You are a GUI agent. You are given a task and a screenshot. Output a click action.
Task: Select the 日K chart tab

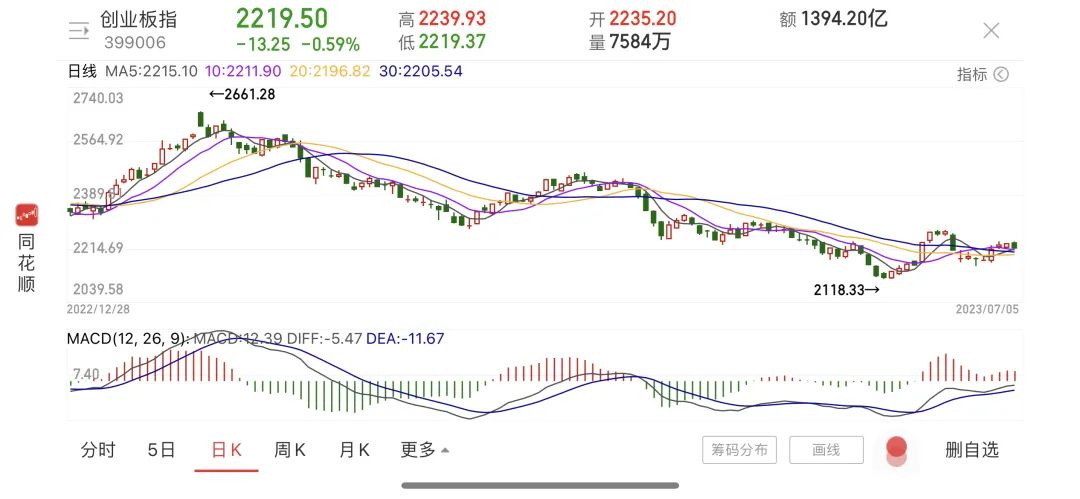[226, 450]
